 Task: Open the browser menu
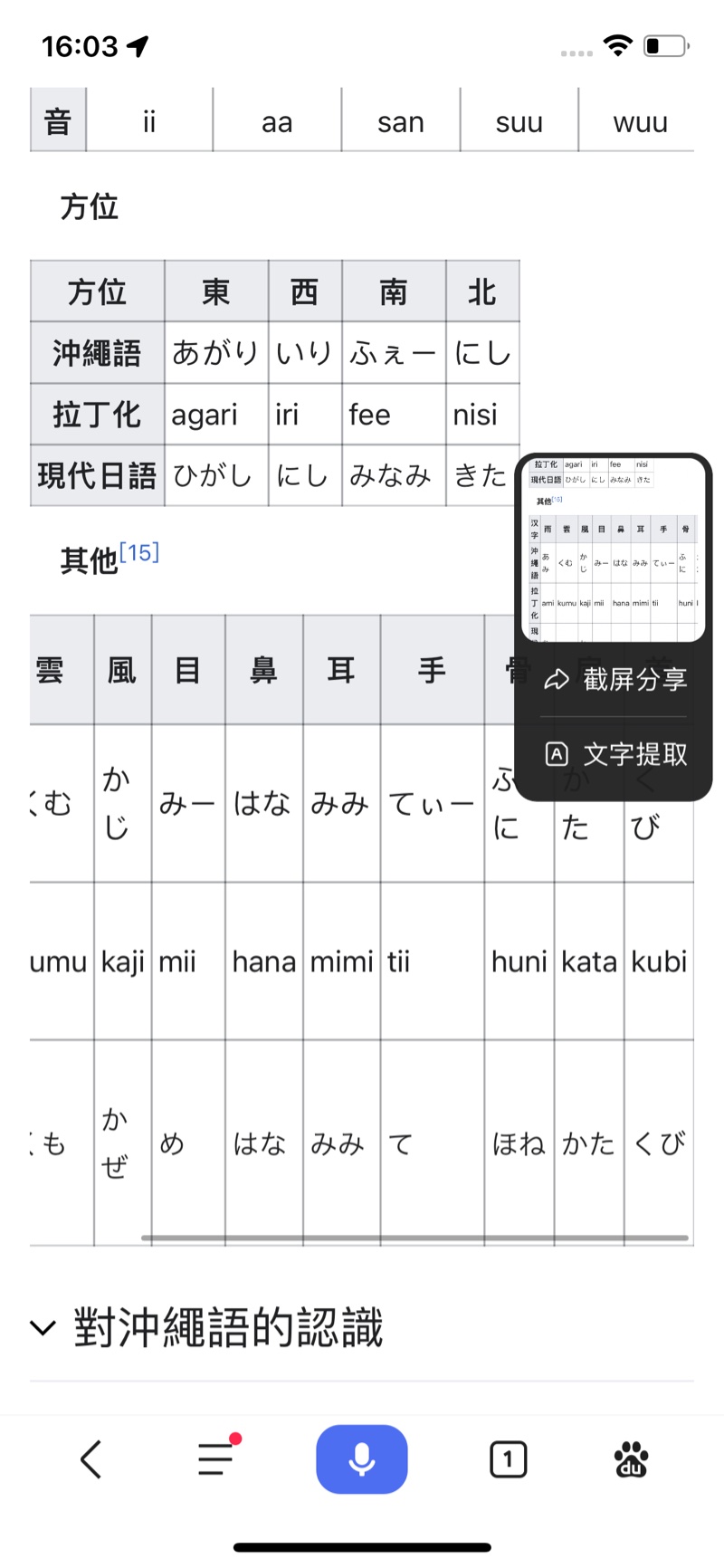(x=218, y=1457)
